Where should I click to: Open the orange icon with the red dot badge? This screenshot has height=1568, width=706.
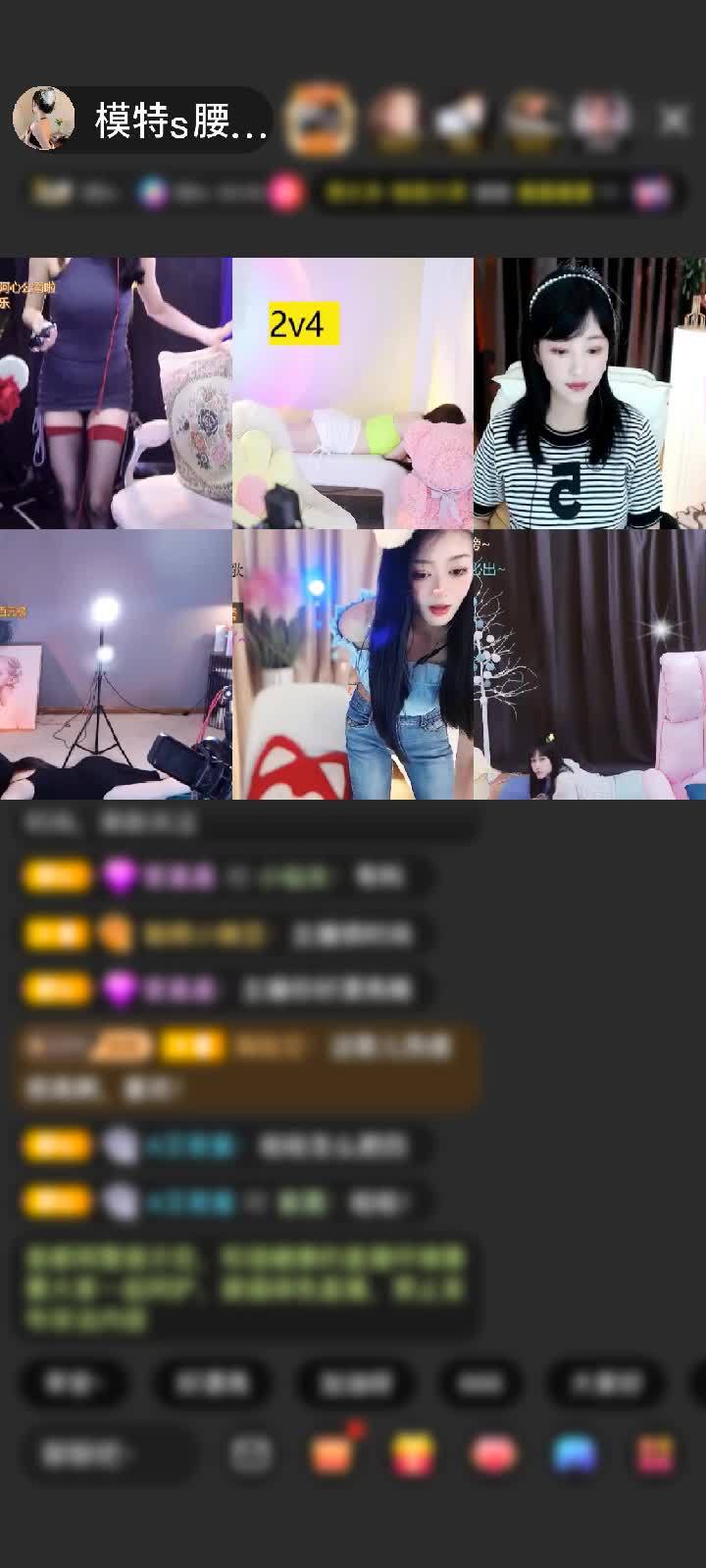(x=333, y=1453)
